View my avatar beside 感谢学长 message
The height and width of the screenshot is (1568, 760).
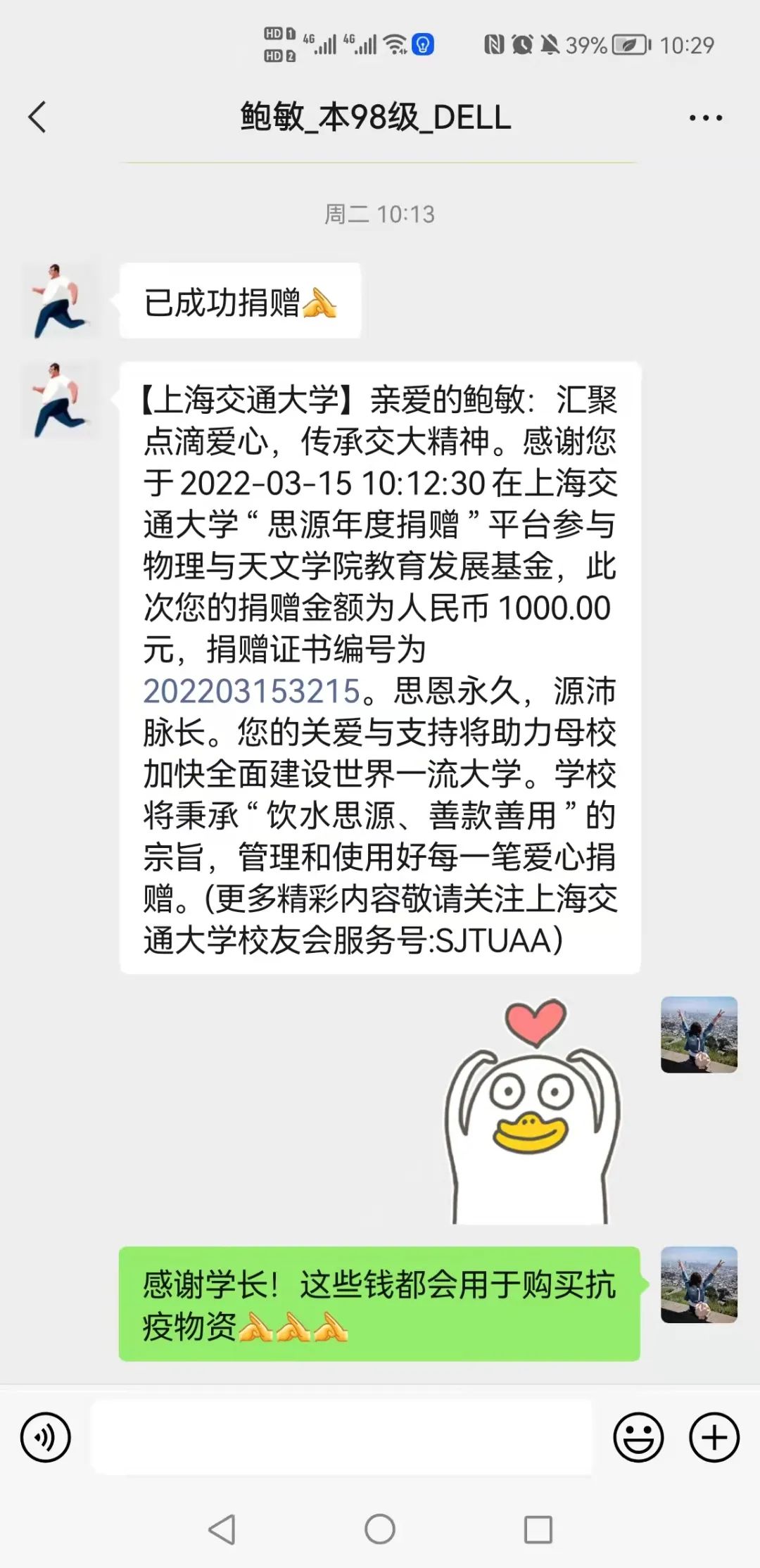click(x=698, y=1285)
